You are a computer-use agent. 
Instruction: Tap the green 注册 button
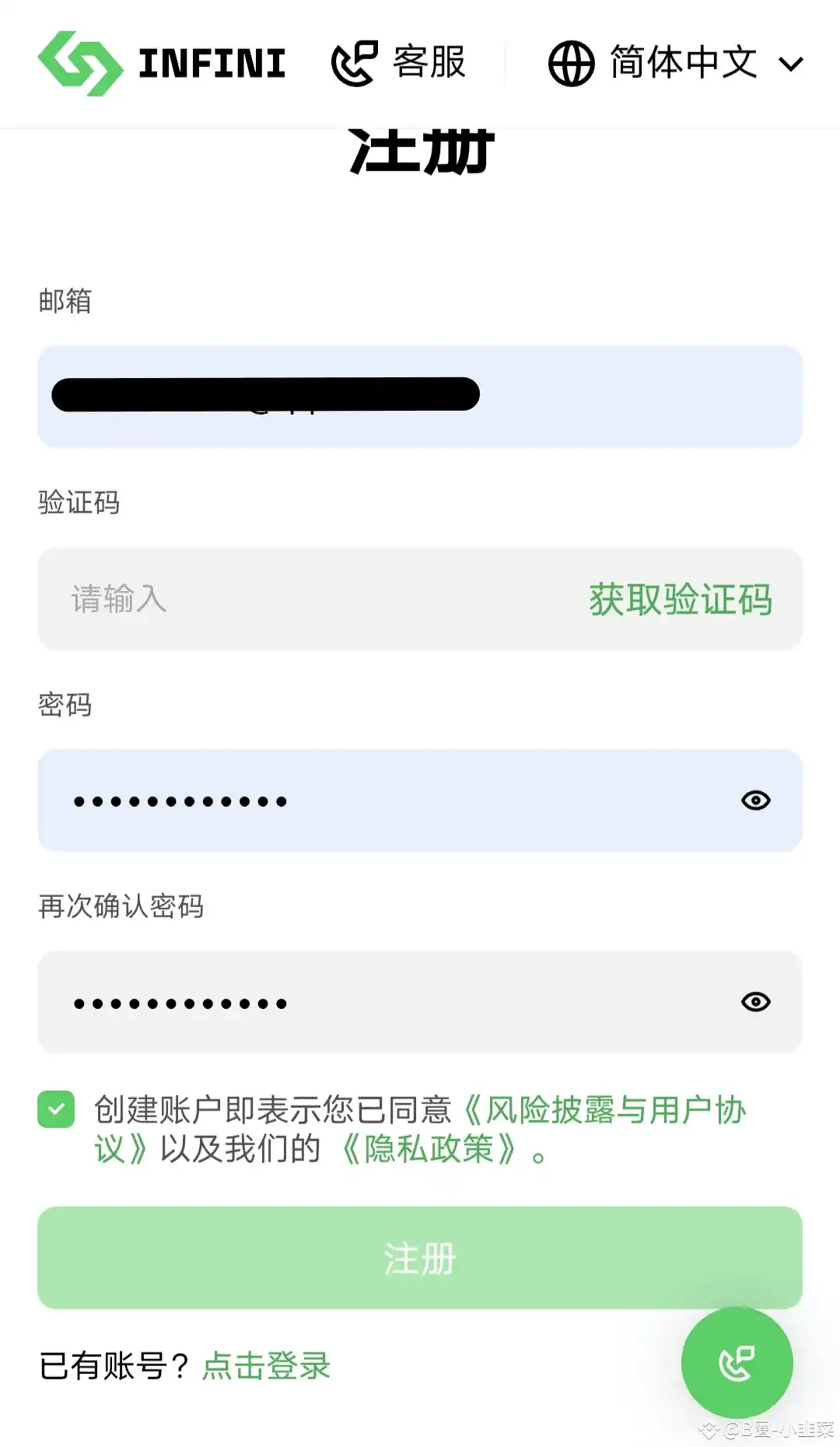420,1258
